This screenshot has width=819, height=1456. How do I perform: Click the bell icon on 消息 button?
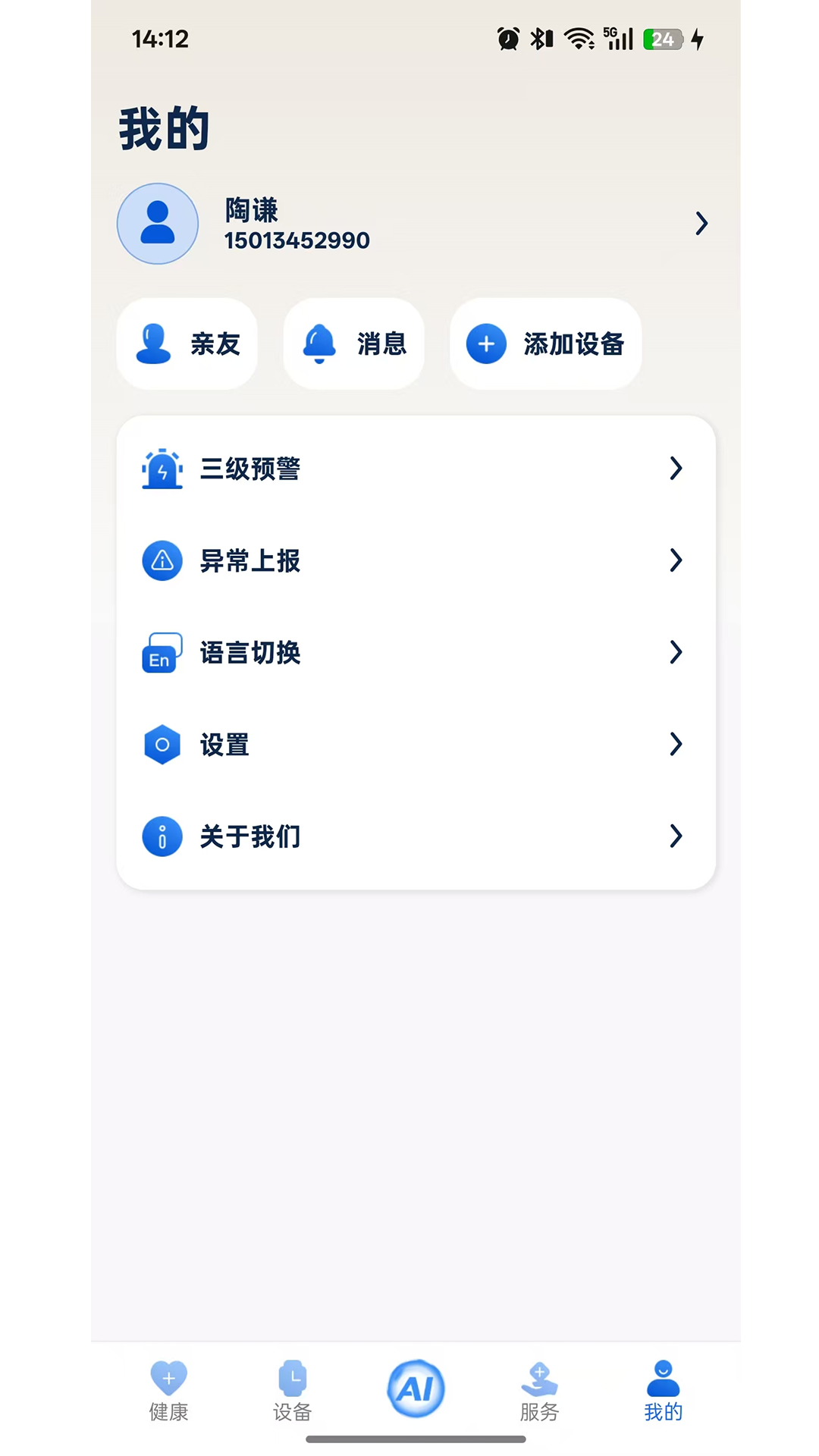(319, 344)
